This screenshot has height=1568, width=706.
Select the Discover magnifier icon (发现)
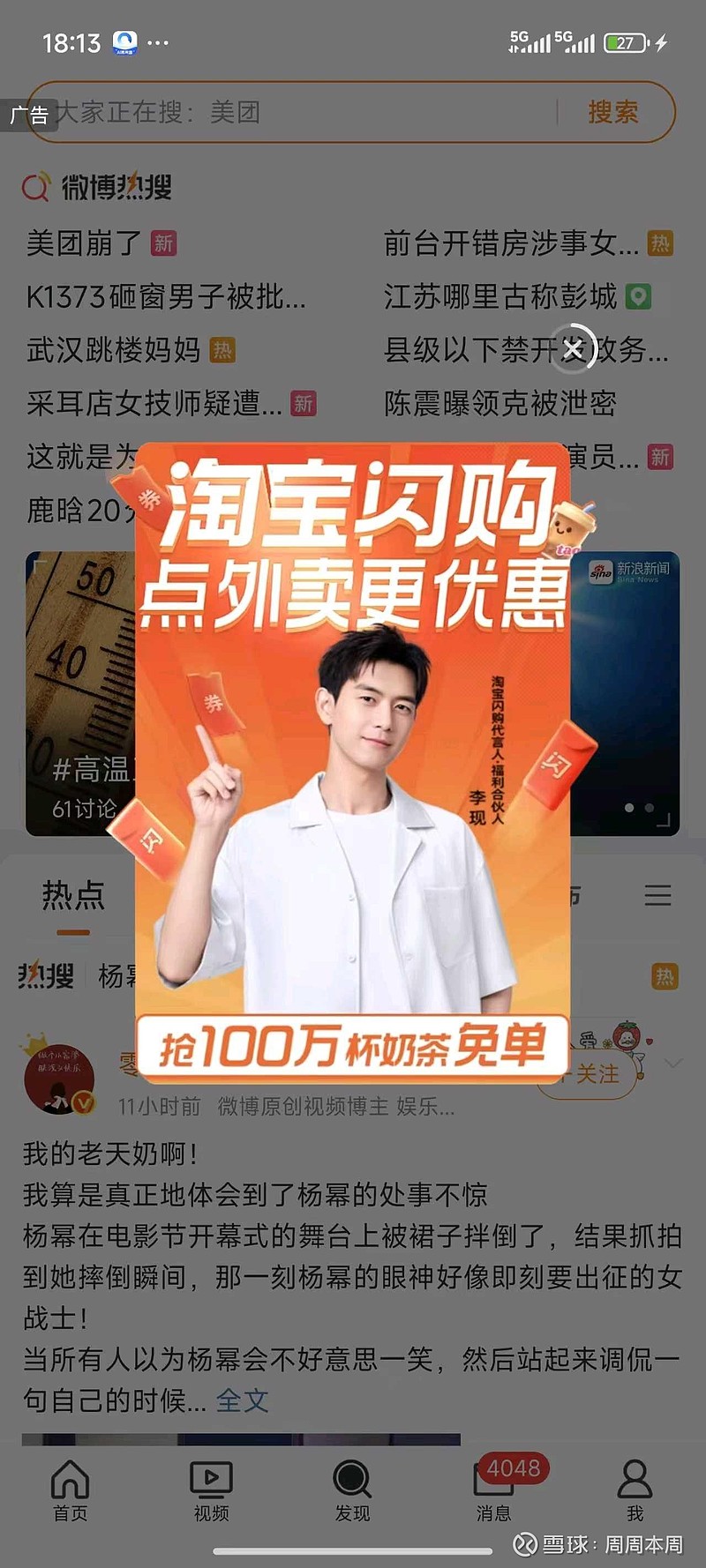[351, 1476]
